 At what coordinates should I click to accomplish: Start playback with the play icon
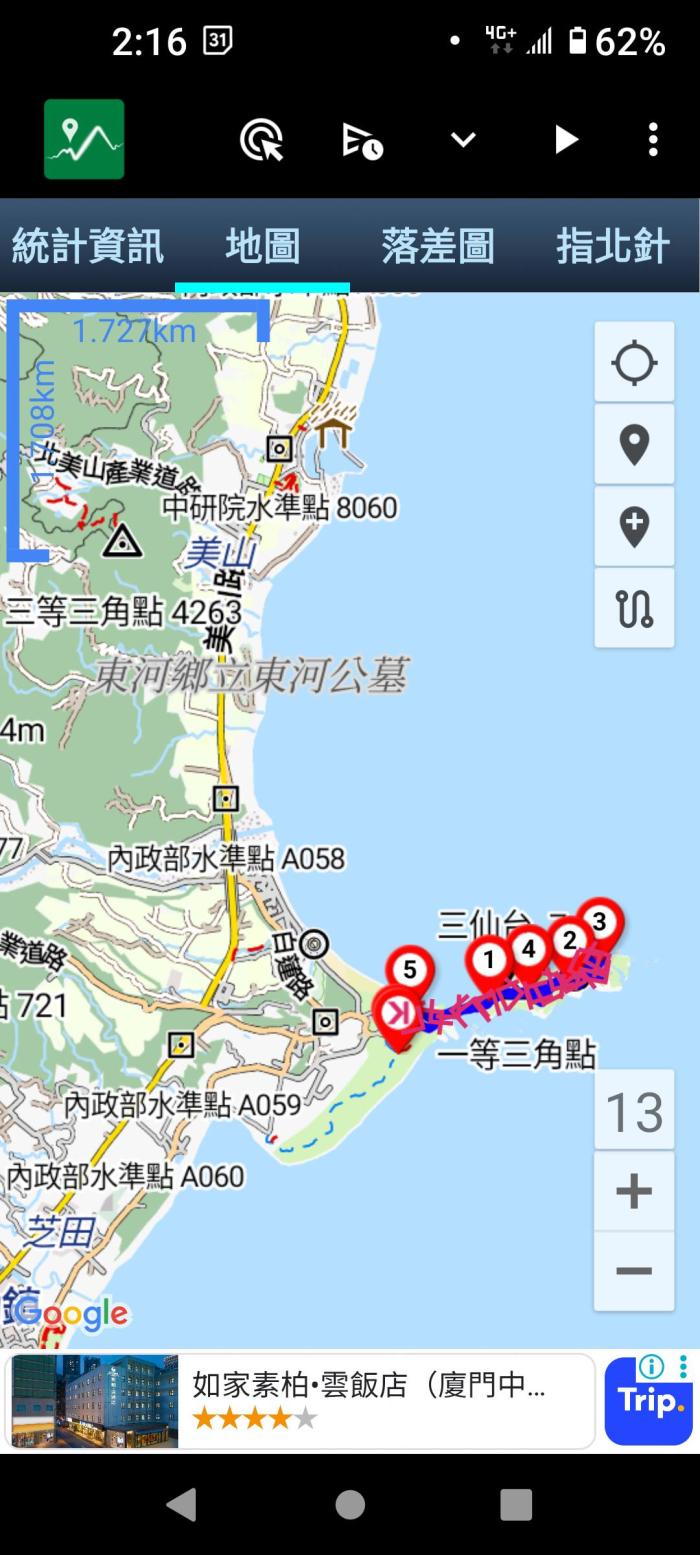point(566,140)
